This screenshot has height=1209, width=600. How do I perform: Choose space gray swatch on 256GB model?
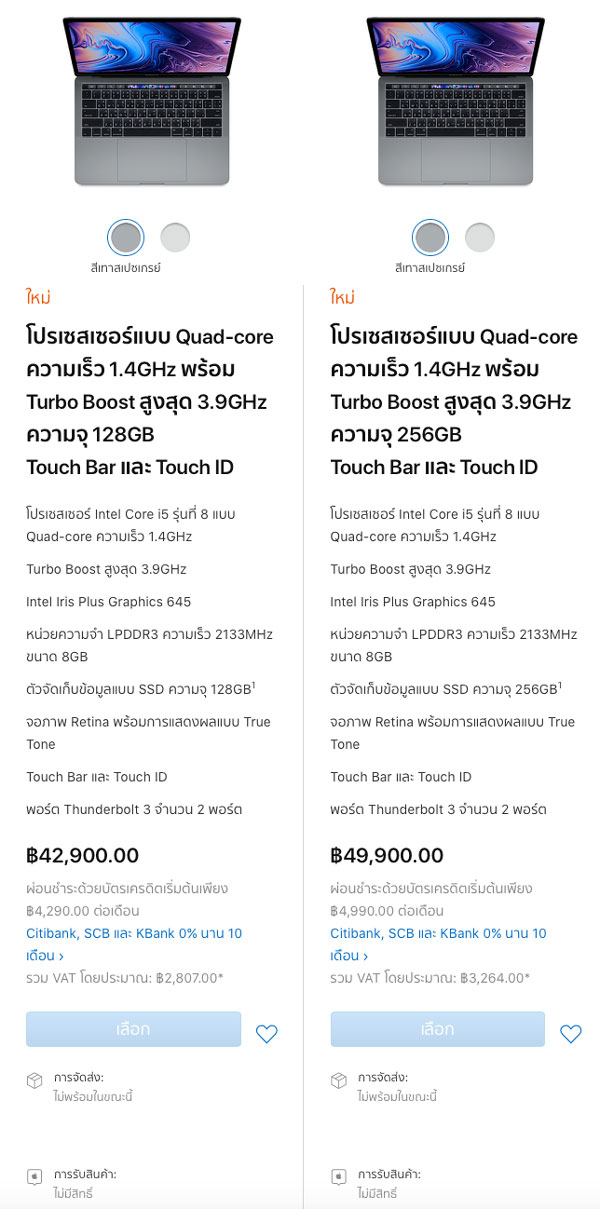pos(431,237)
